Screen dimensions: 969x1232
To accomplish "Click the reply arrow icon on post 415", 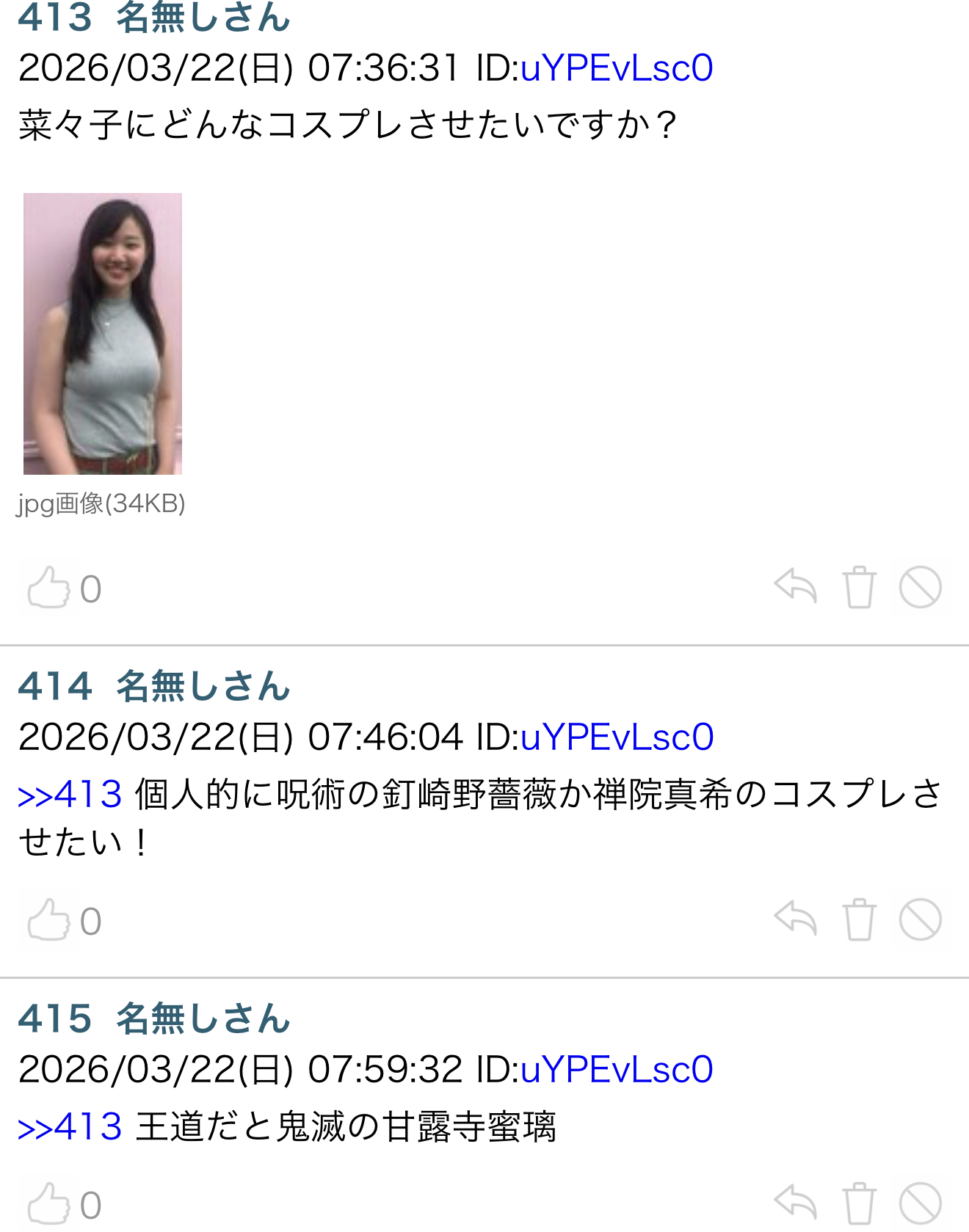I will click(x=796, y=1203).
